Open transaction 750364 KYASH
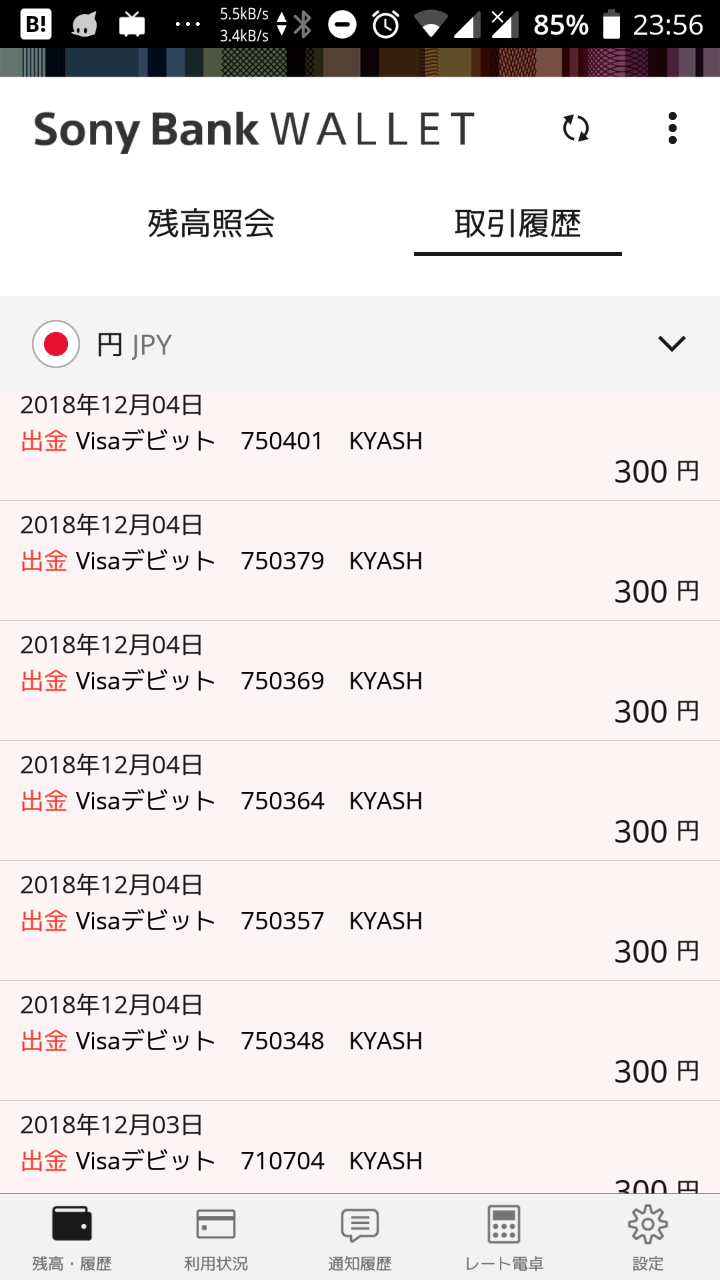Viewport: 720px width, 1280px height. [x=360, y=800]
